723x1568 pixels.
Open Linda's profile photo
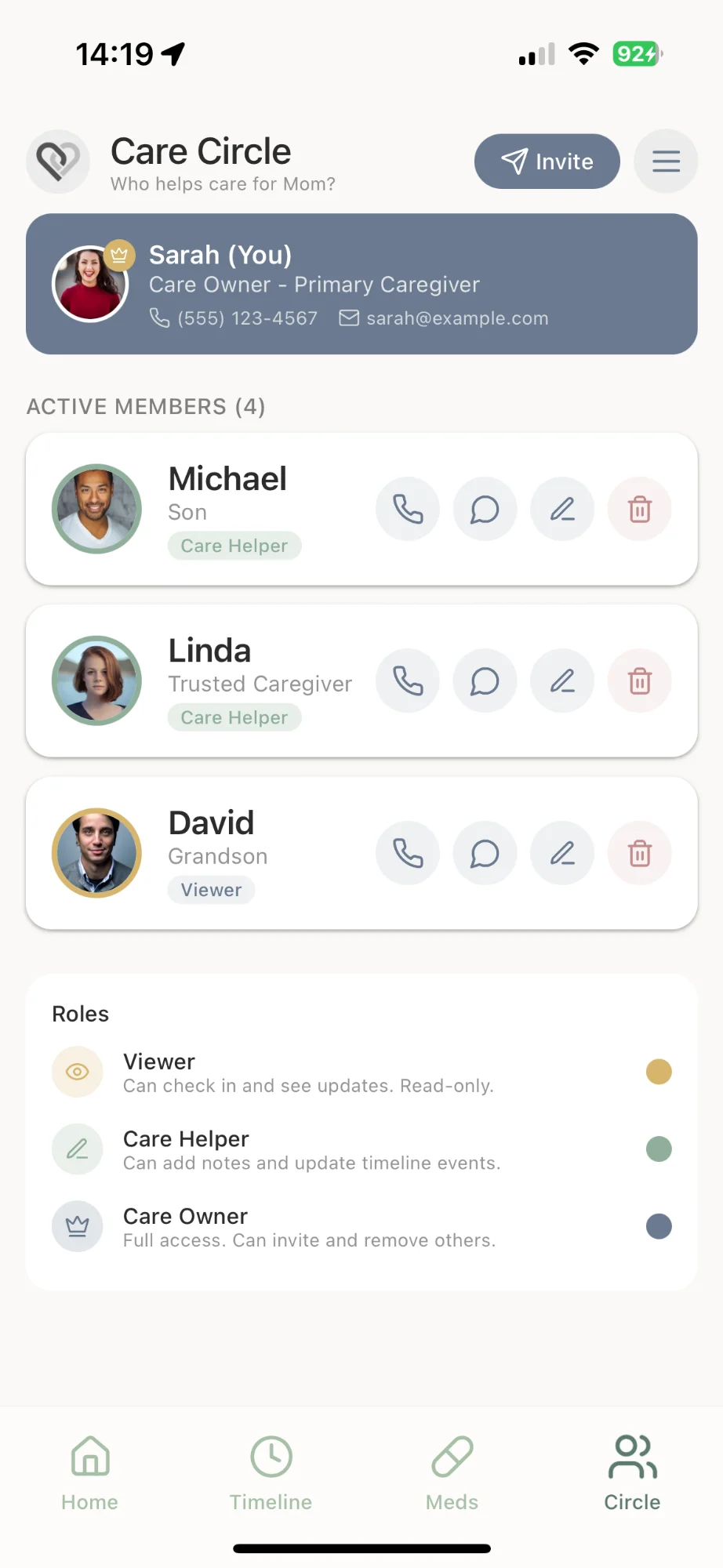click(96, 681)
